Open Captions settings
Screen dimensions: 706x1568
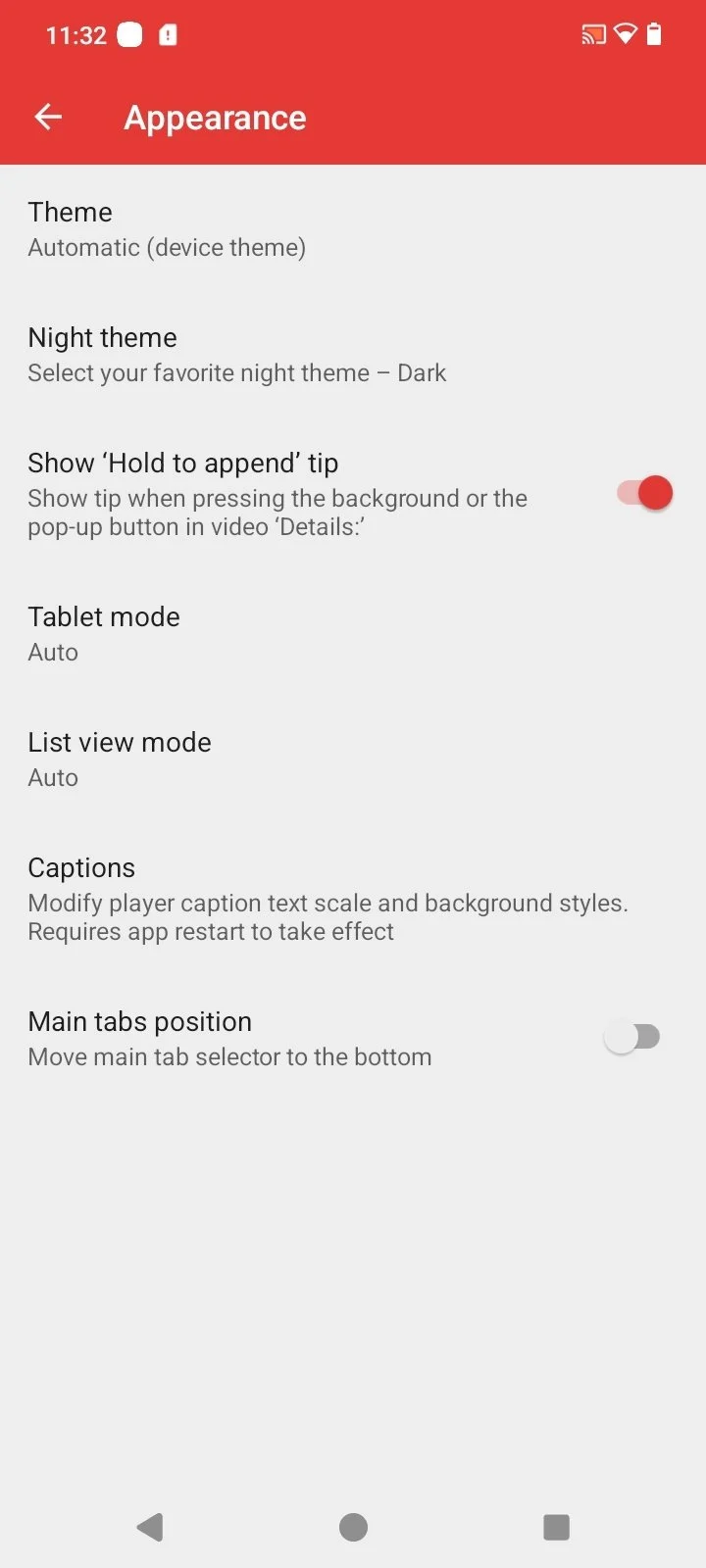(328, 898)
